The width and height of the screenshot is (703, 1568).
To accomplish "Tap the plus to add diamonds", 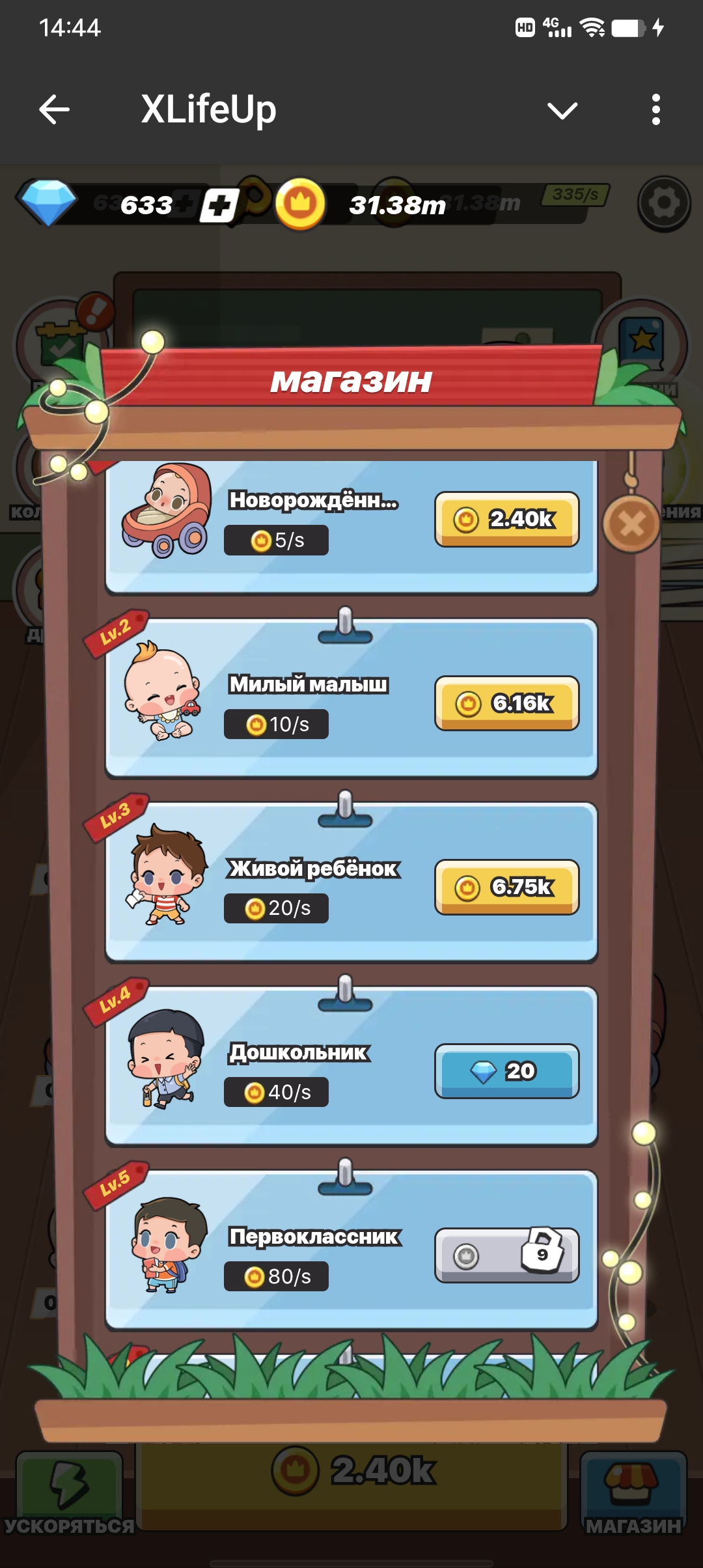I will (219, 206).
